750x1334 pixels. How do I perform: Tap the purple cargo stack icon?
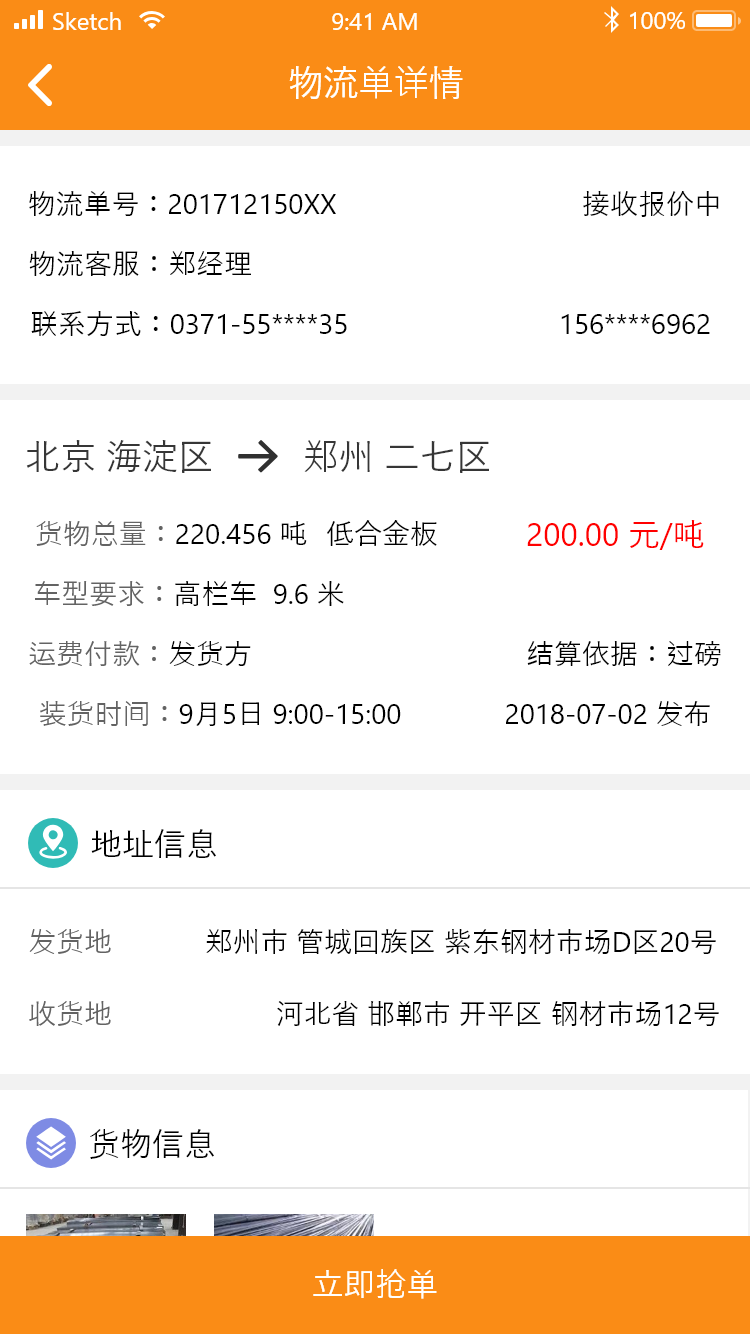coord(52,1142)
